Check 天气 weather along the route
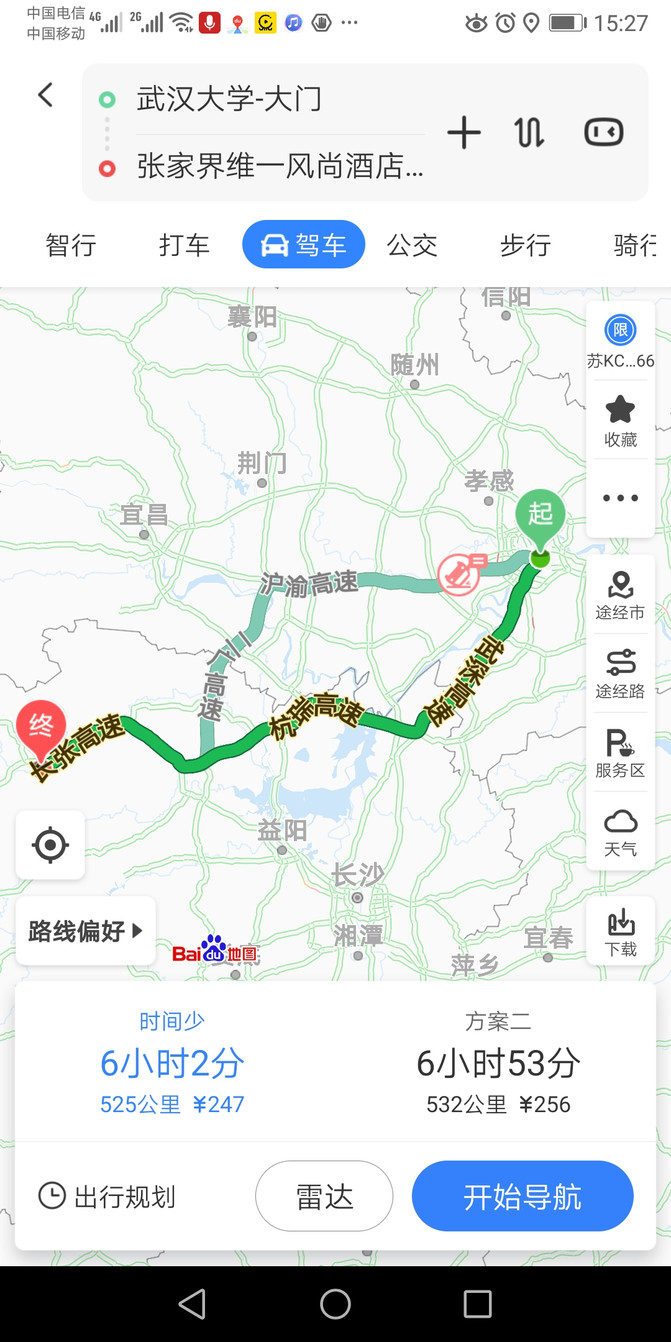 coord(620,832)
